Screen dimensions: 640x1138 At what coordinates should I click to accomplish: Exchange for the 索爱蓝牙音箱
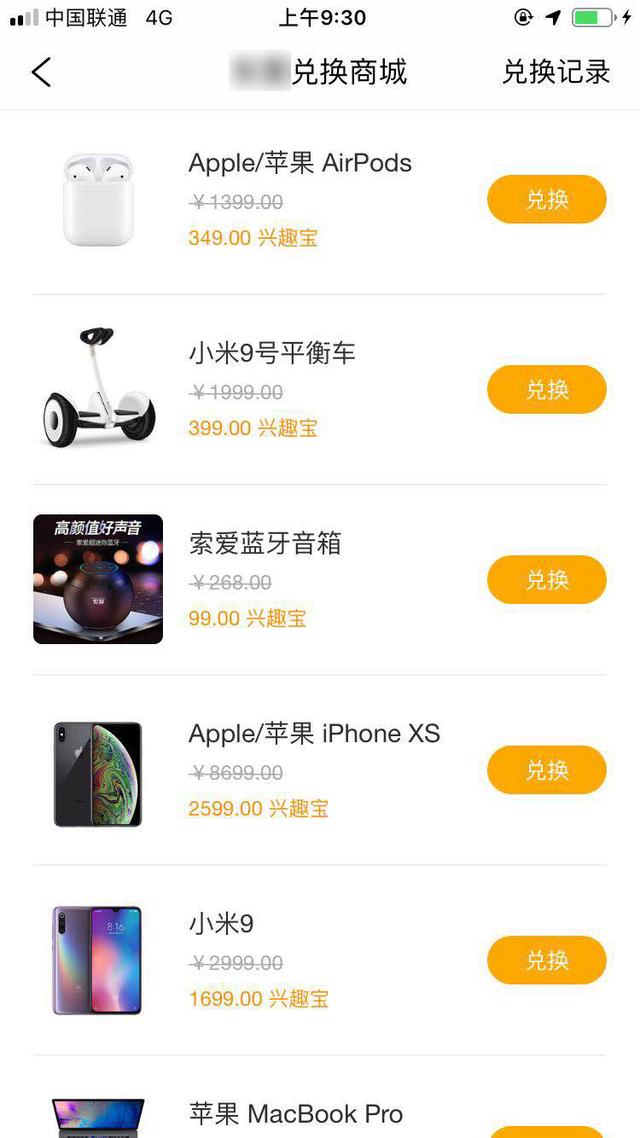click(546, 579)
